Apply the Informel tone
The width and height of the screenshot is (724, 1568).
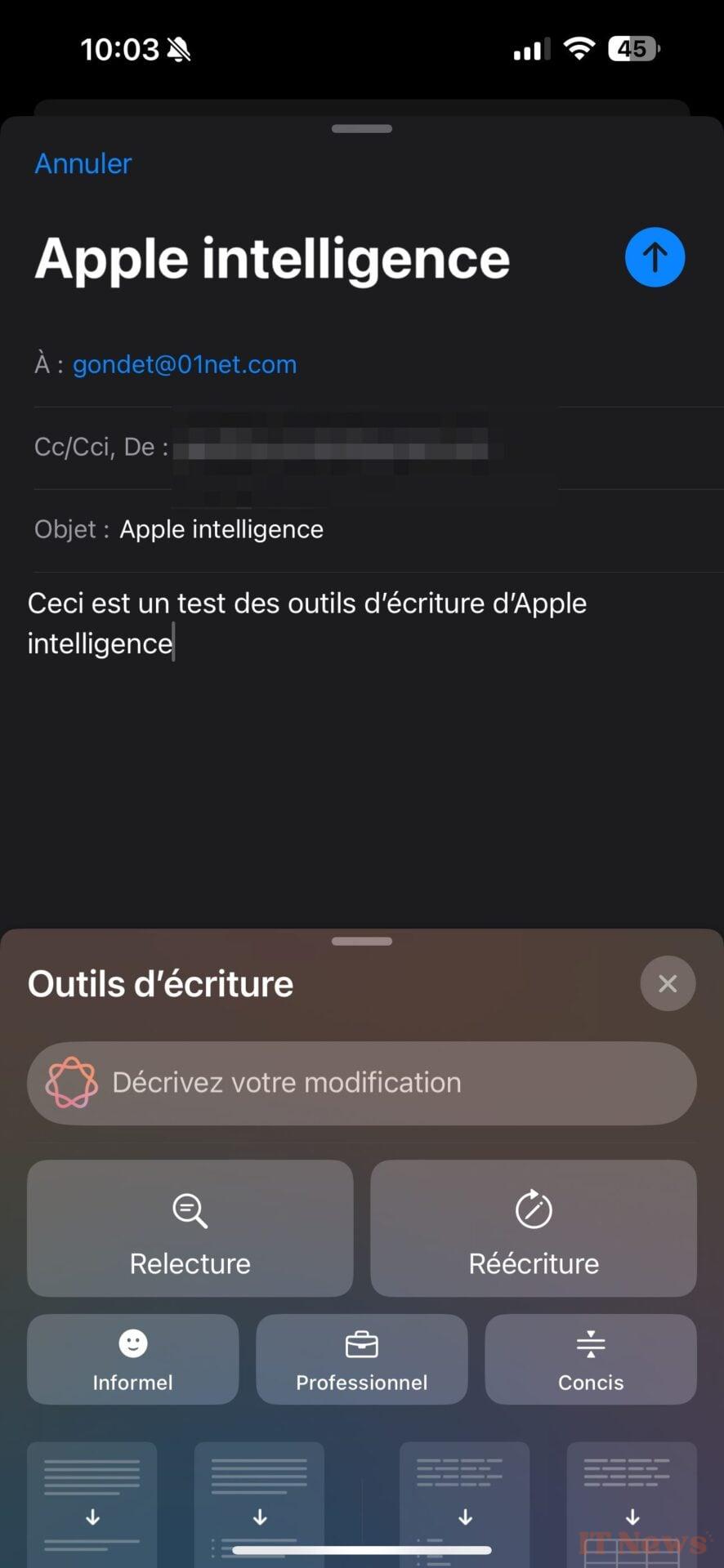tap(133, 1360)
